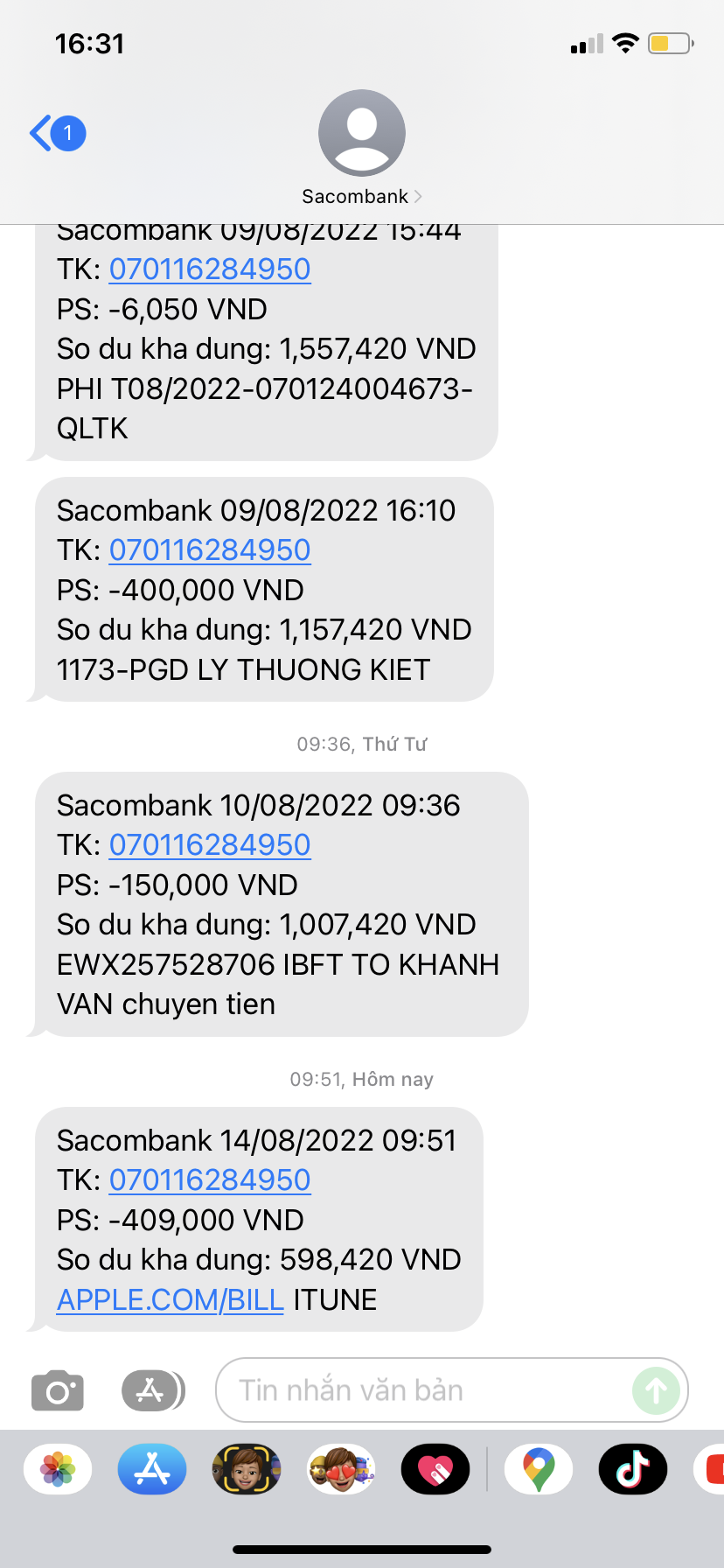Open the APPLE.COM/BILL link
Screen dimensions: 724x1568
click(x=171, y=1299)
